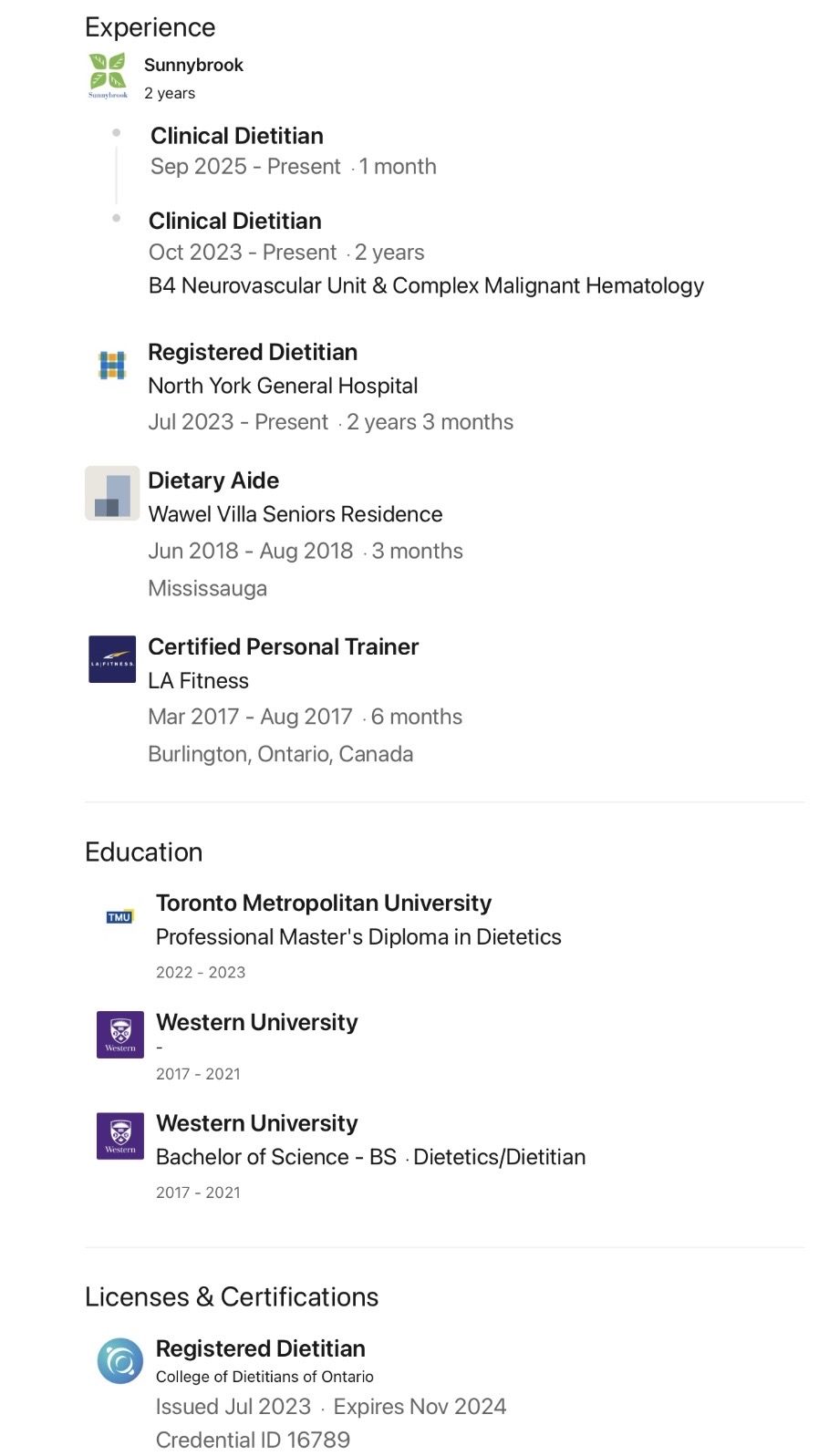Open Wawel Villa Seniors Residence entry
The width and height of the screenshot is (819, 1456).
click(295, 514)
